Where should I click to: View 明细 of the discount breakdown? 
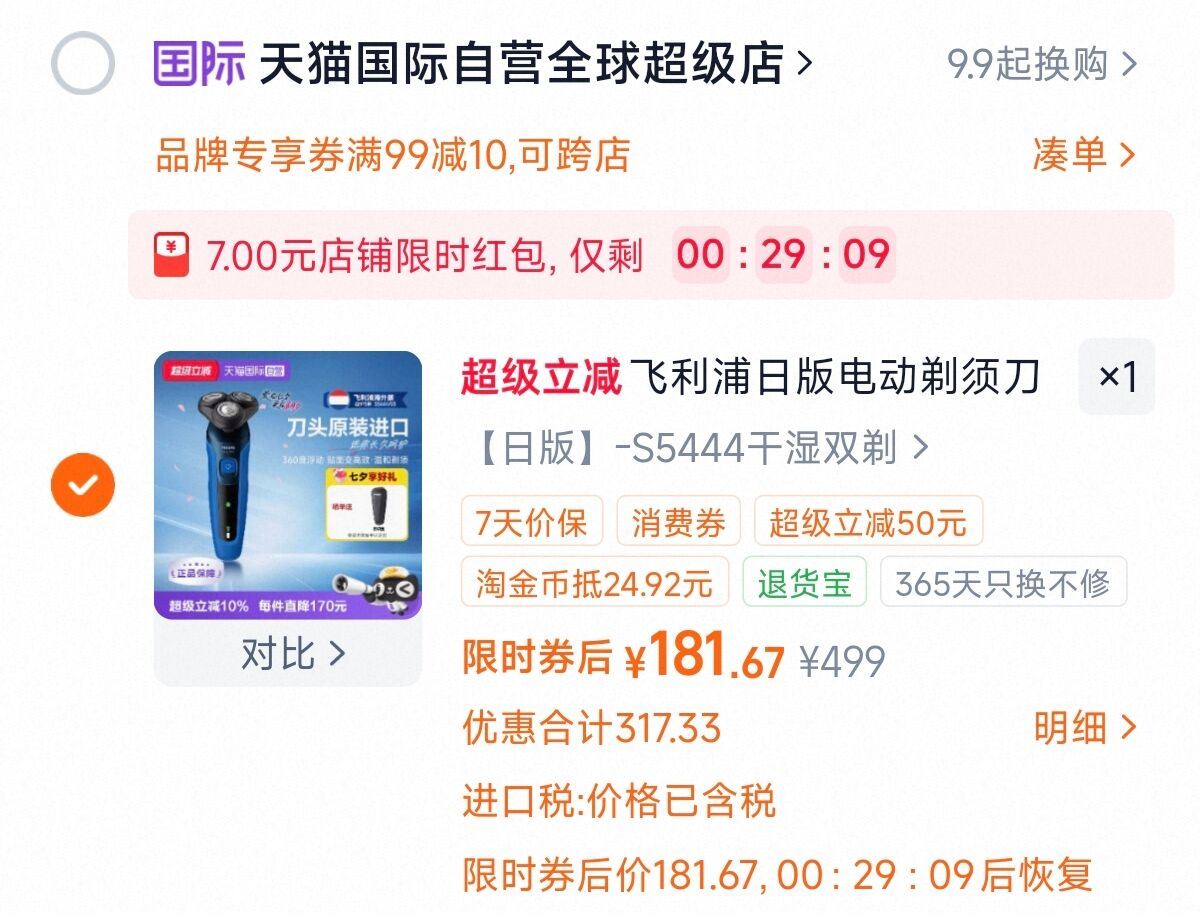(1085, 727)
